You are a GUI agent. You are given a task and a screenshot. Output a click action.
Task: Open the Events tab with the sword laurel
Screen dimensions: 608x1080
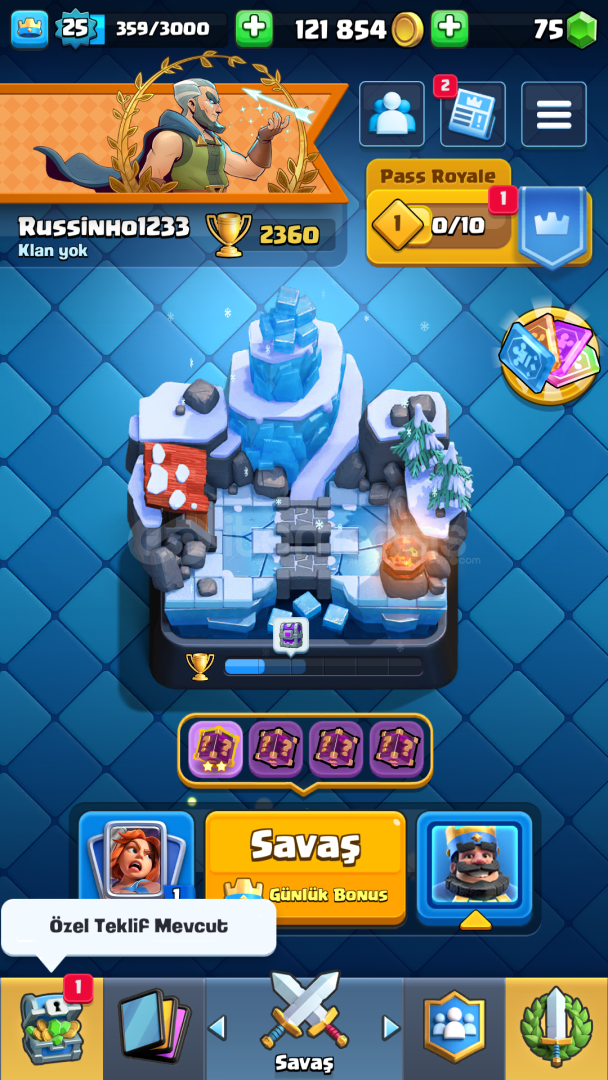point(556,1028)
